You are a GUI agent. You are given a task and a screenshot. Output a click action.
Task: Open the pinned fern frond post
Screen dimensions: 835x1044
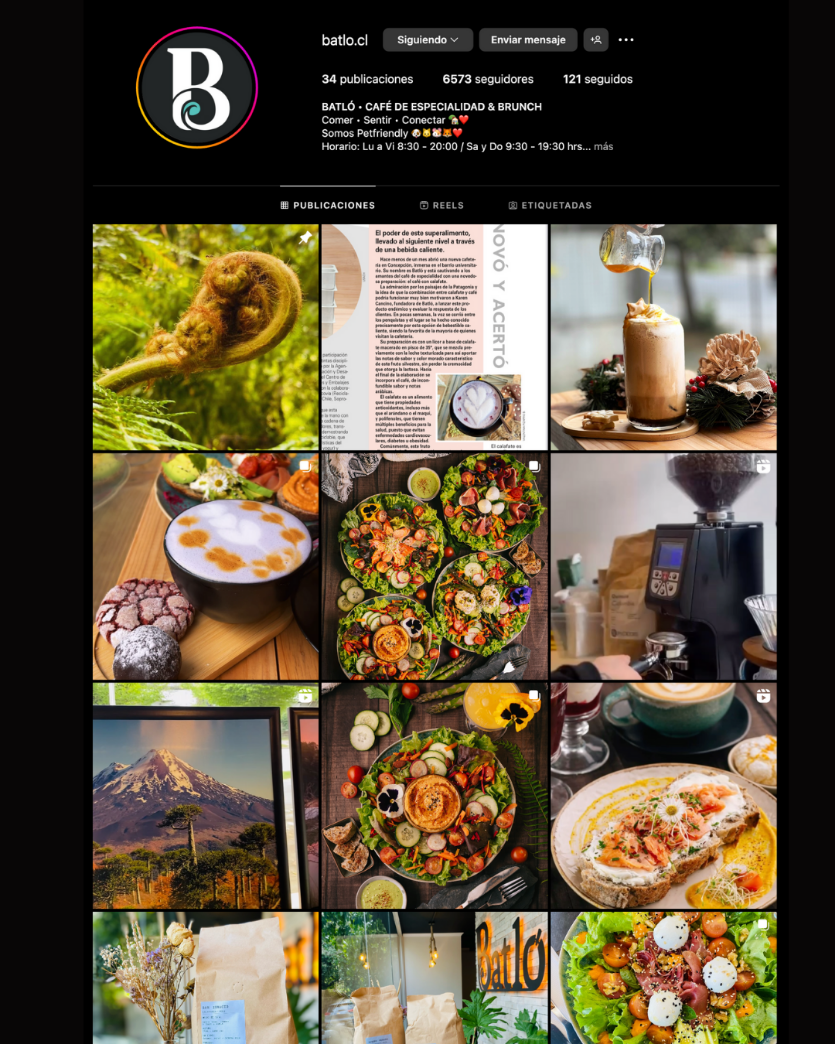[206, 337]
